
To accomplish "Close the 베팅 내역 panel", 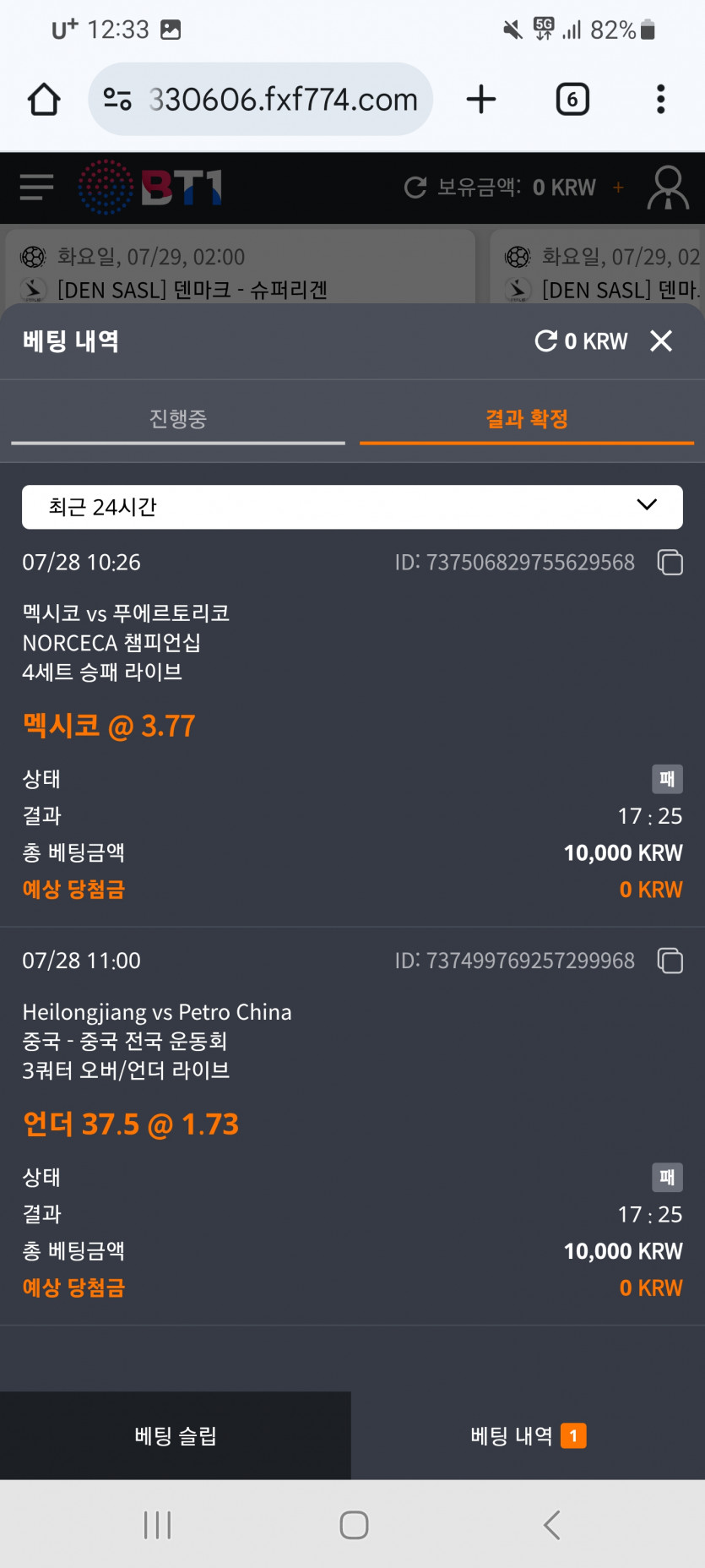I will coord(661,341).
